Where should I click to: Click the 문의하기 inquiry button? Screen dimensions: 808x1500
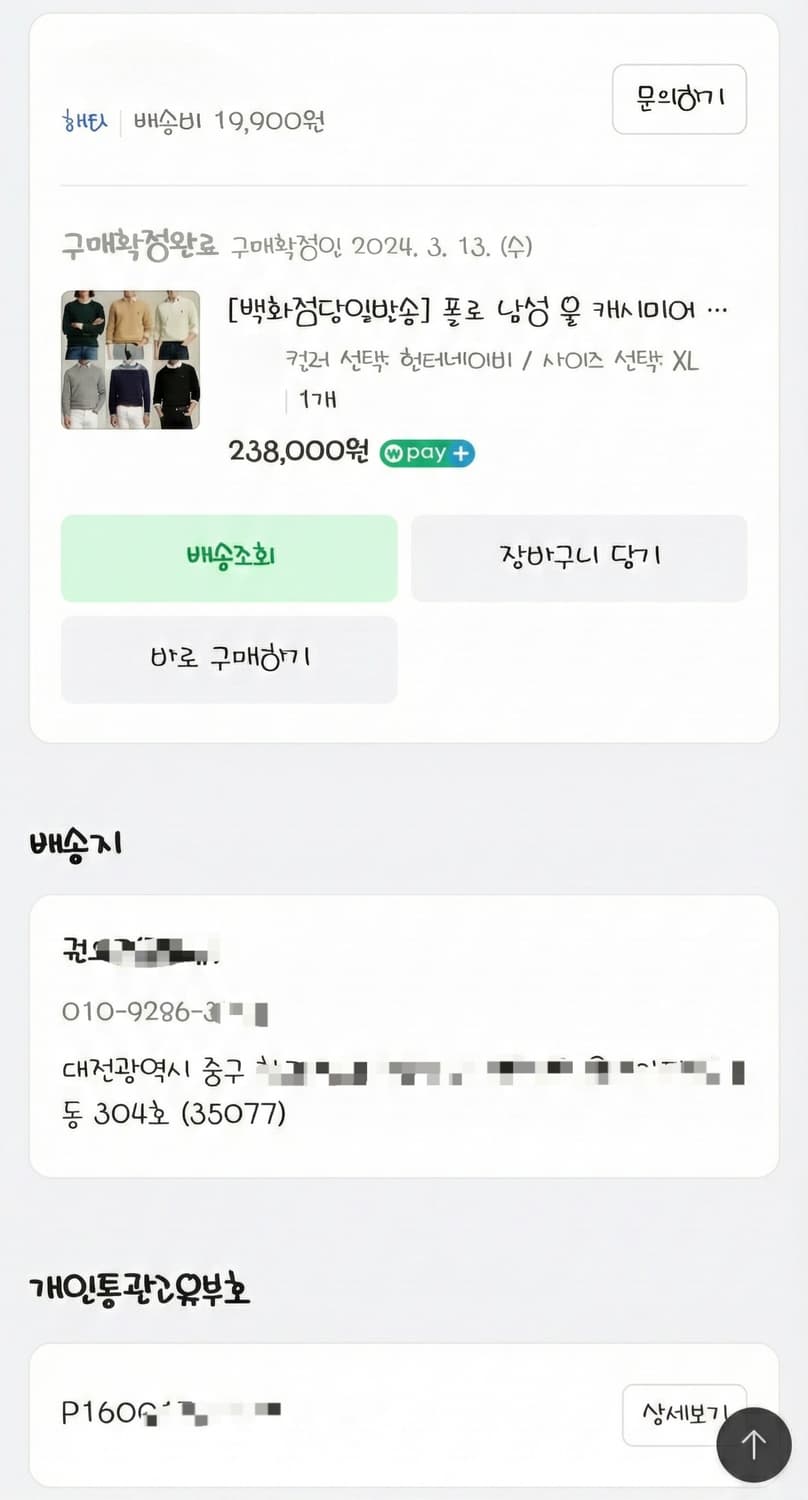(679, 99)
